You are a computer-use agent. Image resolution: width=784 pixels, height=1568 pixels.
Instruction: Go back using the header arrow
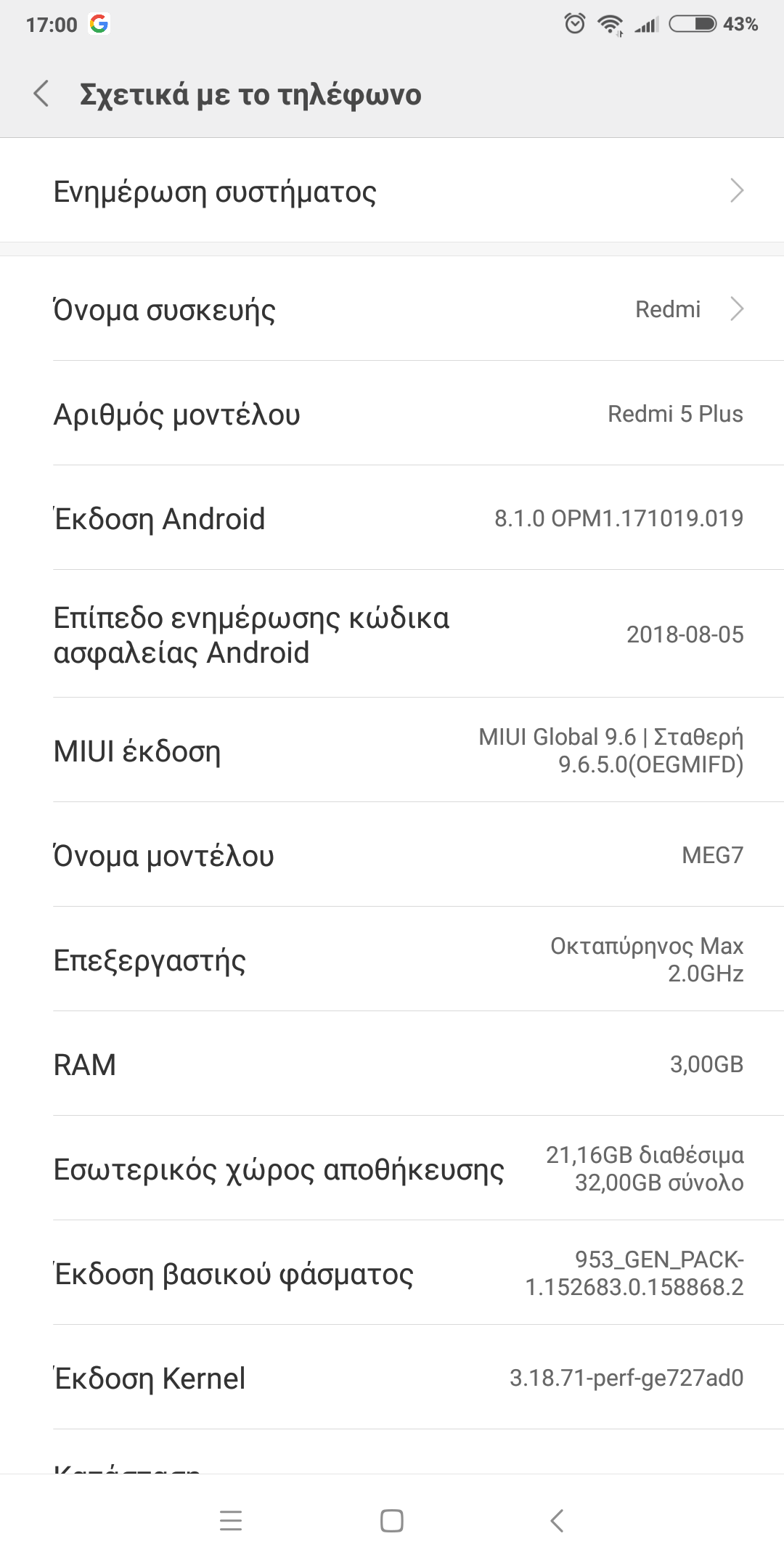click(x=42, y=94)
